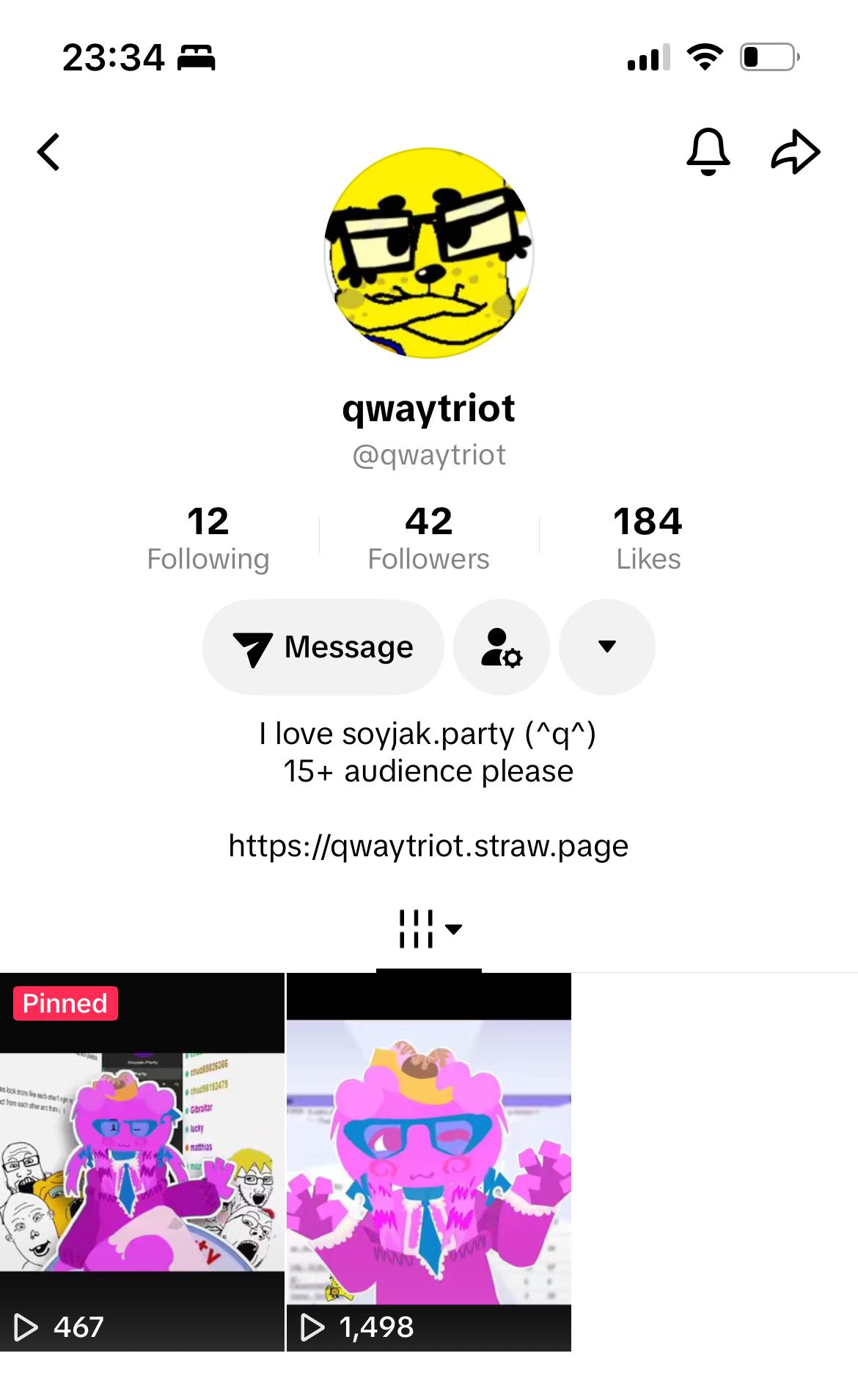The height and width of the screenshot is (1400, 858).
Task: Expand suggested accounts with the down arrow
Action: click(606, 646)
